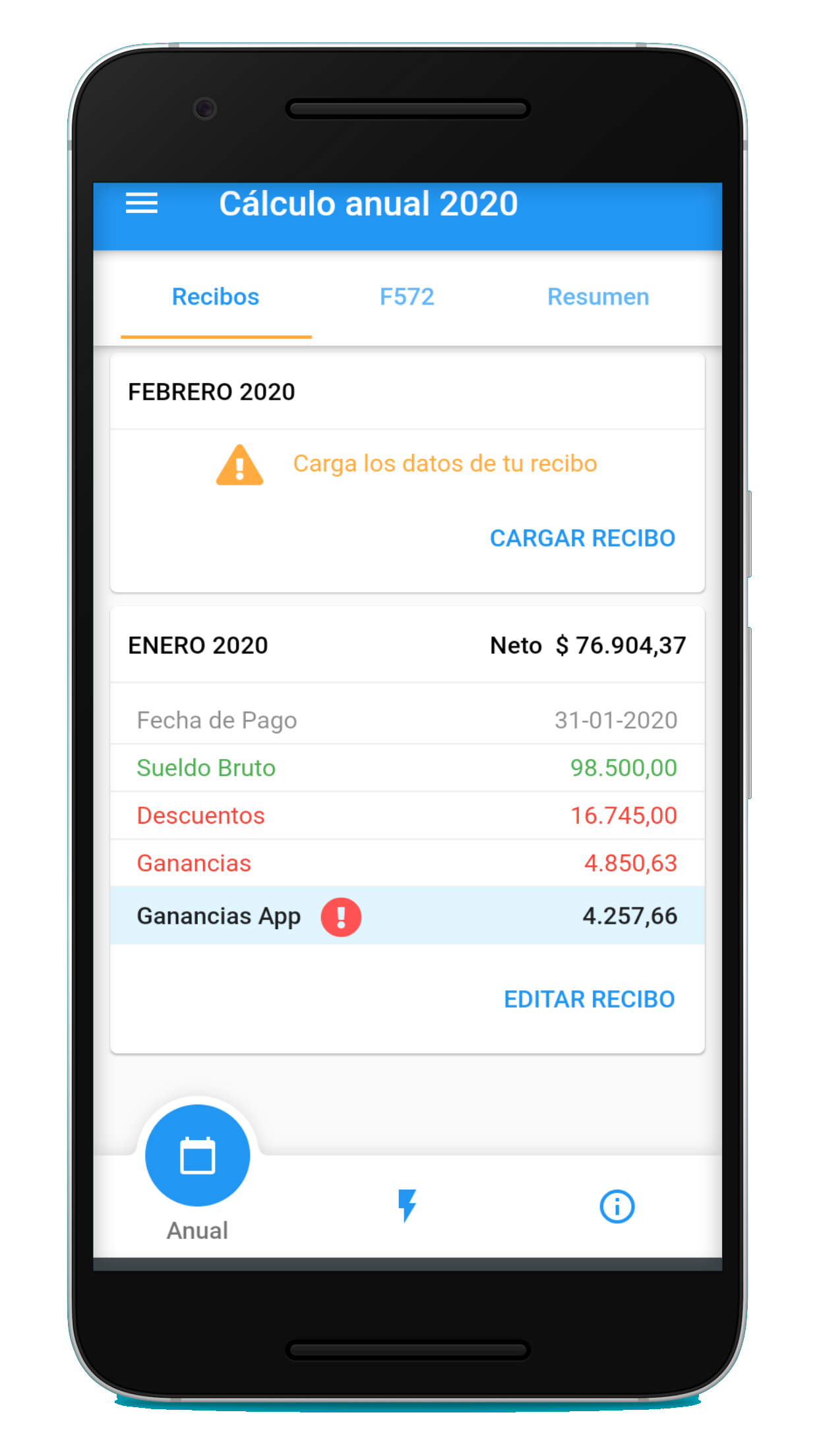Select the Recibos tab
Viewport: 819px width, 1456px height.
pos(216,297)
